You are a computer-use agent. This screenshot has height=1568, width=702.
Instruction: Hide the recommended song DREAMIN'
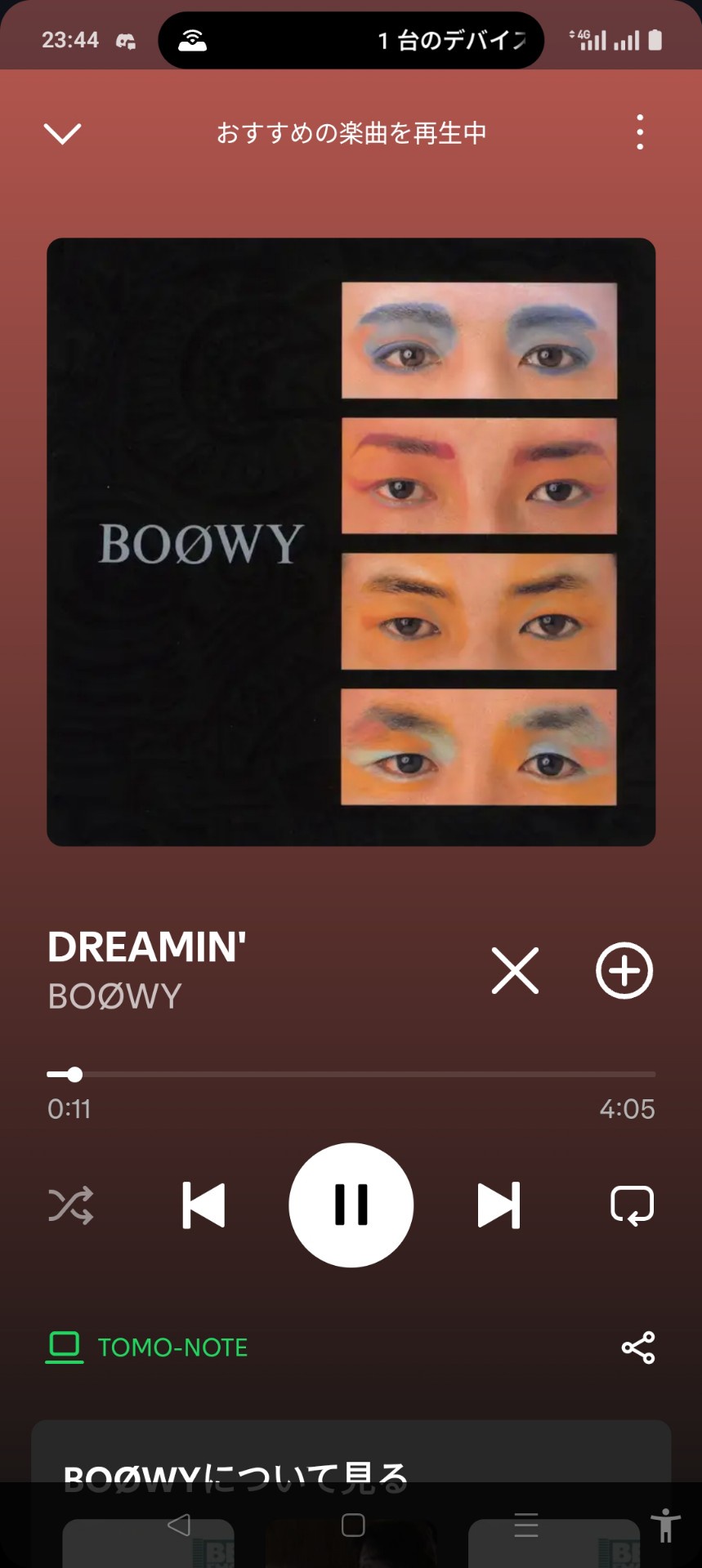(x=515, y=970)
